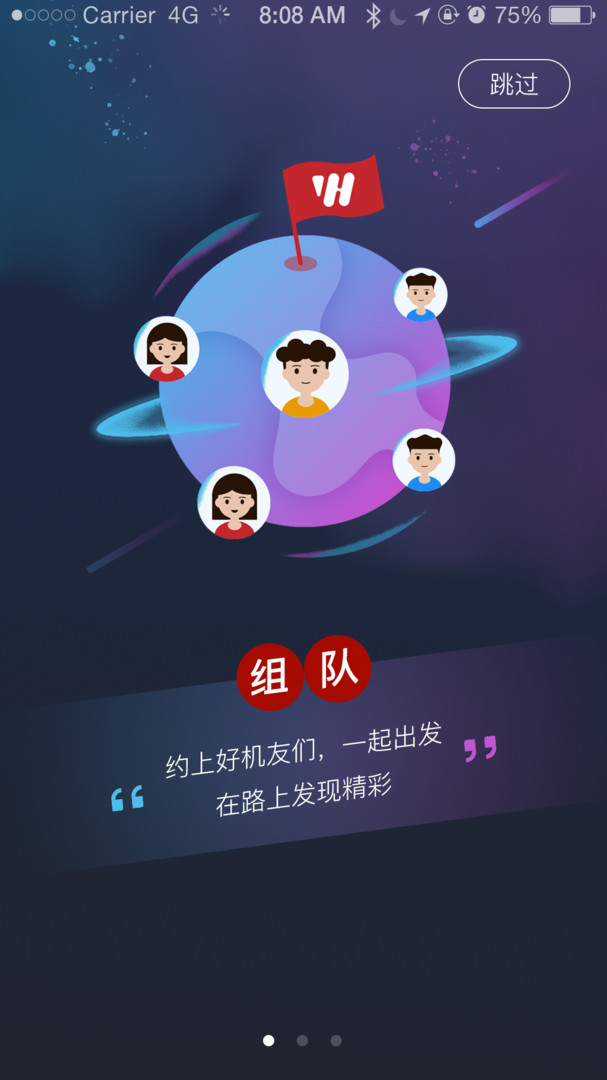Tap 跳过 to skip the intro
This screenshot has height=1080, width=607.
514,84
